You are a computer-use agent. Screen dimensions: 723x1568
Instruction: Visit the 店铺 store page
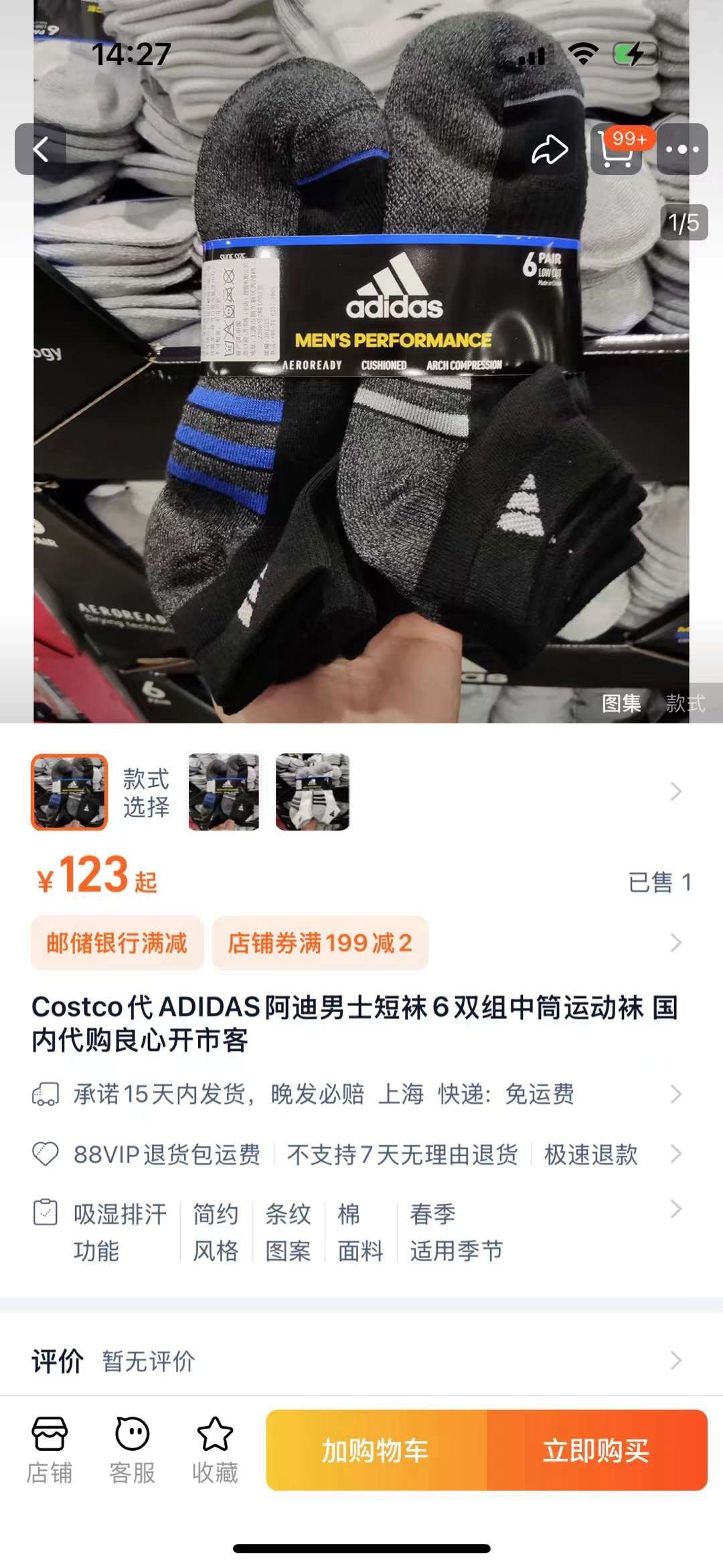pyautogui.click(x=50, y=1450)
